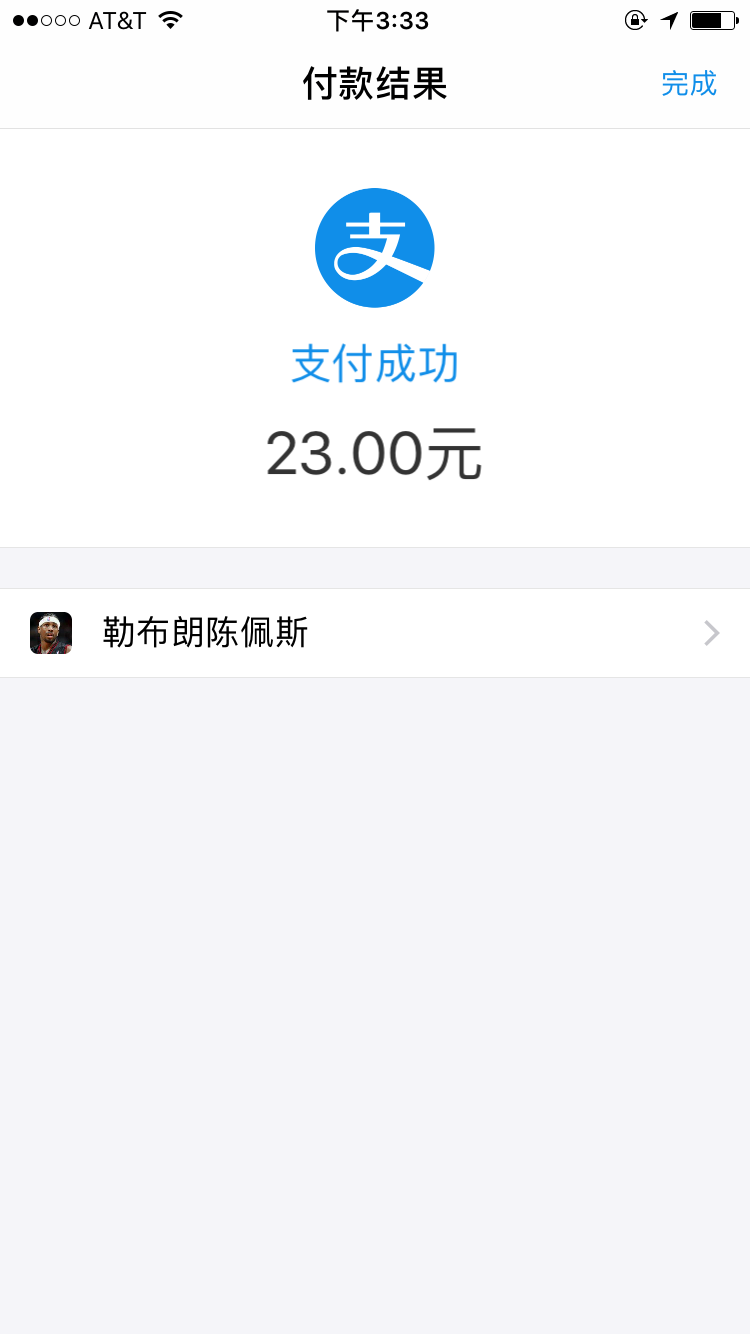Tap 完成 to finish the payment

click(x=689, y=84)
